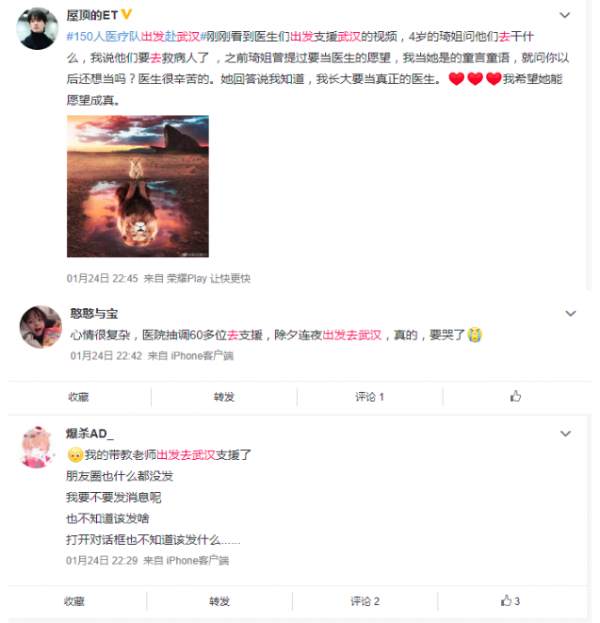The image size is (600, 623).
Task: Like 憨憨与宝's post
Action: pyautogui.click(x=515, y=396)
